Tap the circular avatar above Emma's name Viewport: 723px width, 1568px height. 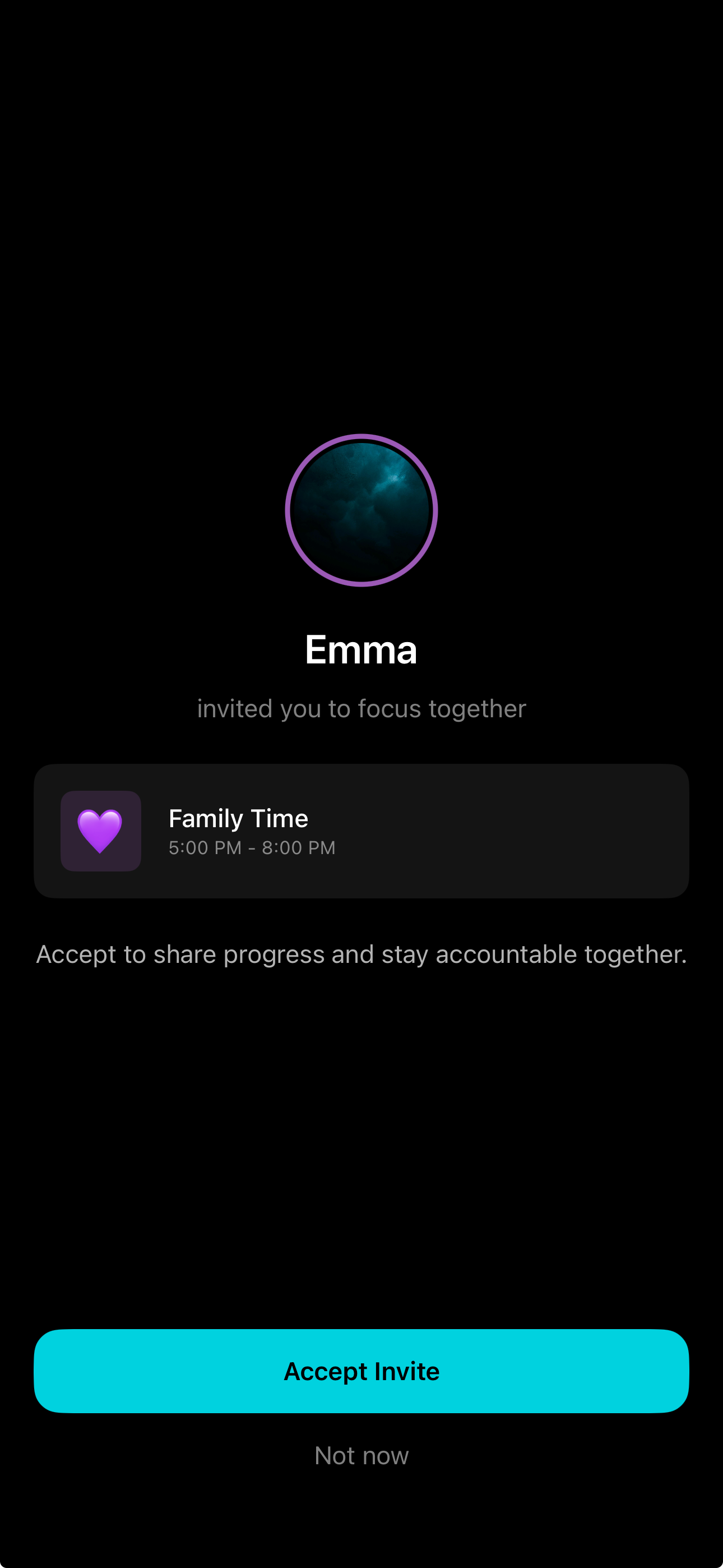[x=361, y=511]
